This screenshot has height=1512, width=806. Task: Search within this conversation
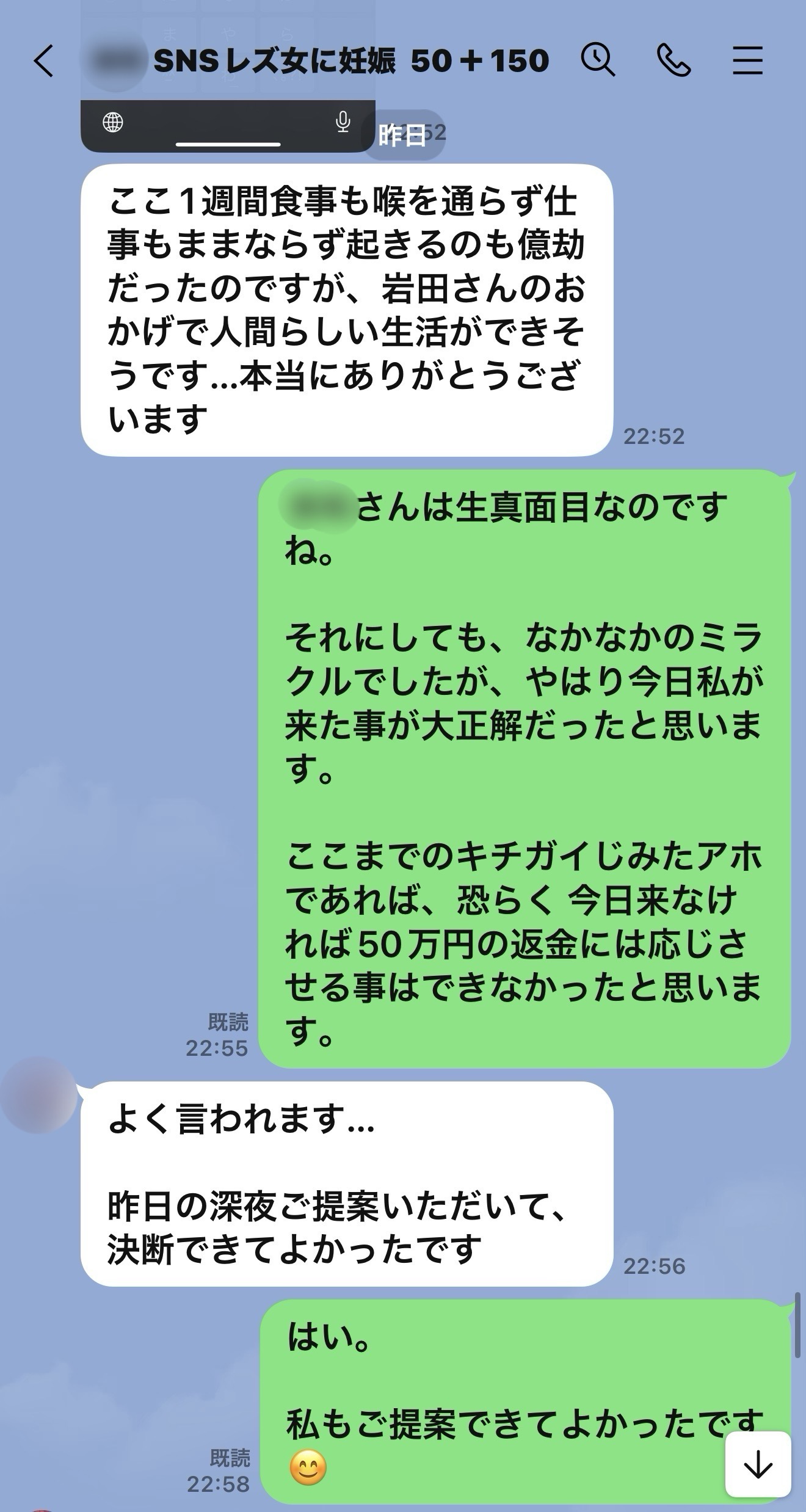point(597,60)
